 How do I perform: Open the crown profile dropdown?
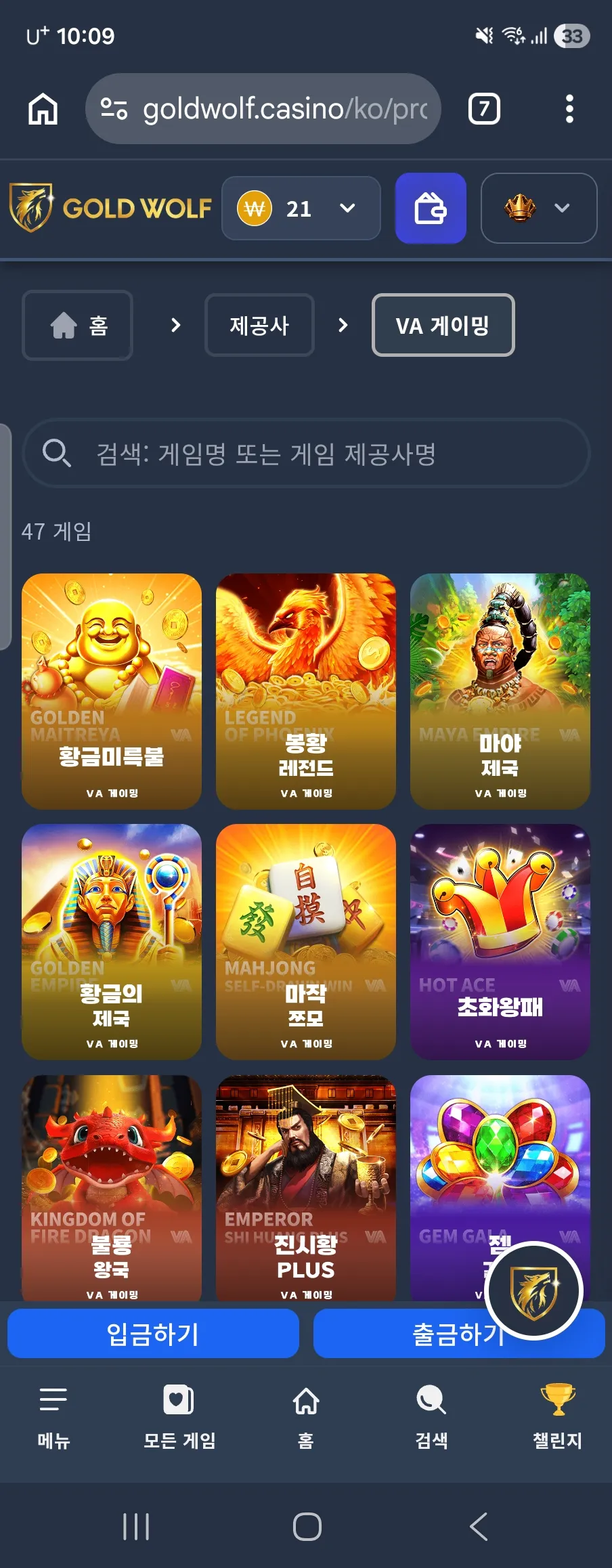(539, 208)
